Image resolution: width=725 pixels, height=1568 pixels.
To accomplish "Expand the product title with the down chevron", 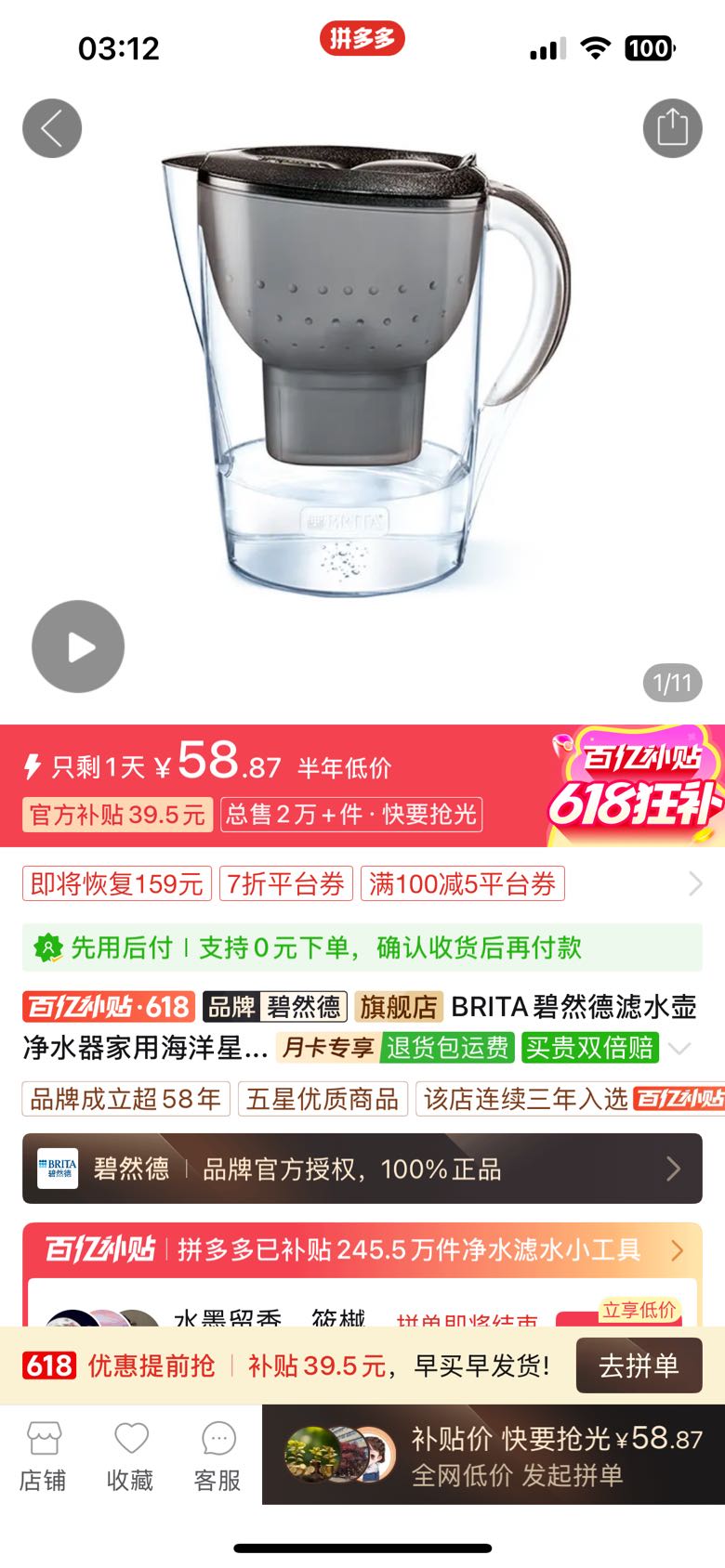I will click(x=680, y=1049).
